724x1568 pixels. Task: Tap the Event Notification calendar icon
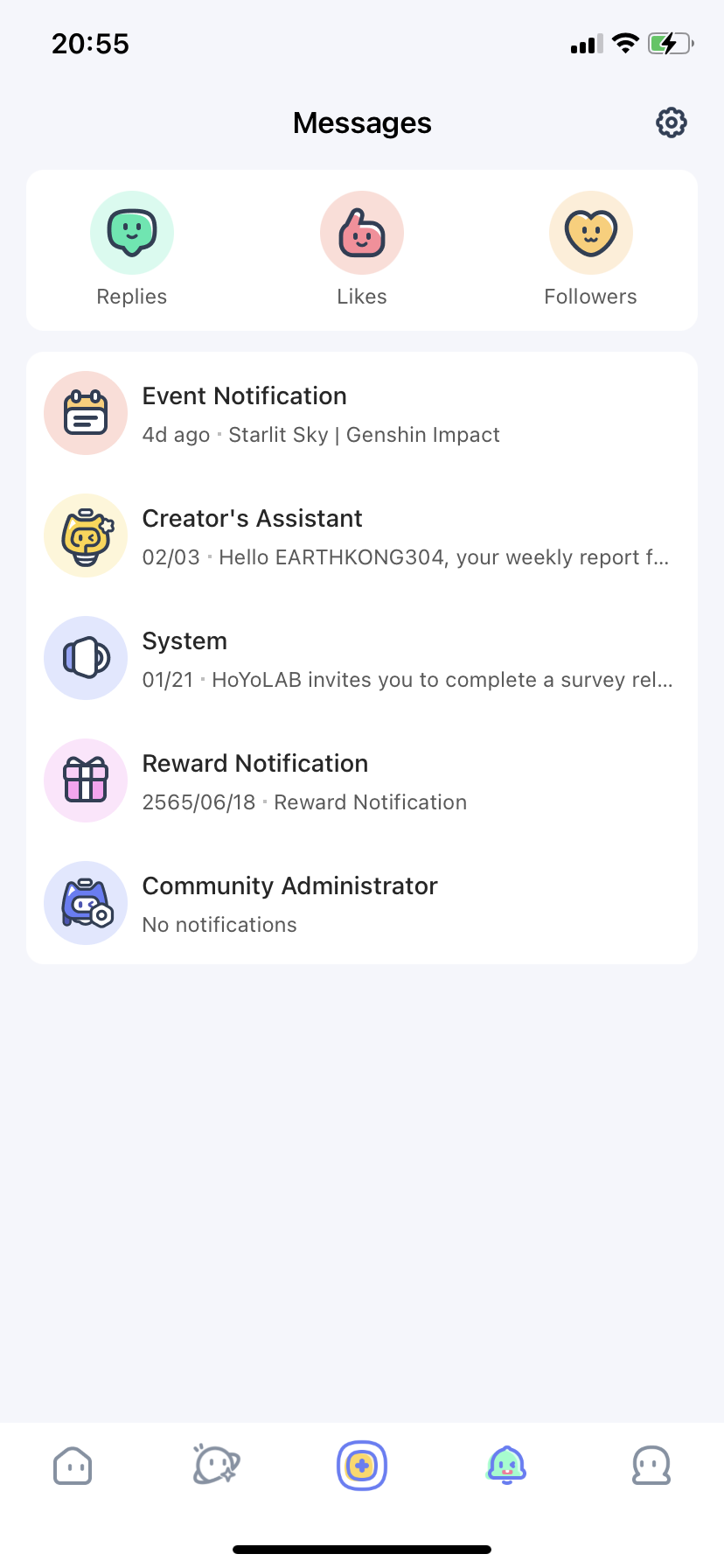86,412
